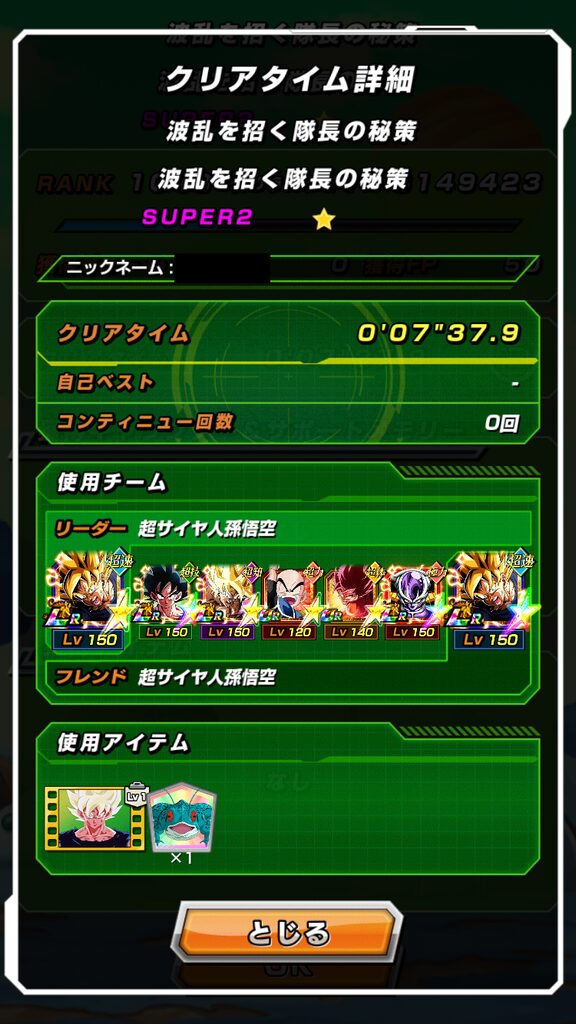Open the Frieza Lv 150 team character
576x1024 pixels.
point(413,601)
